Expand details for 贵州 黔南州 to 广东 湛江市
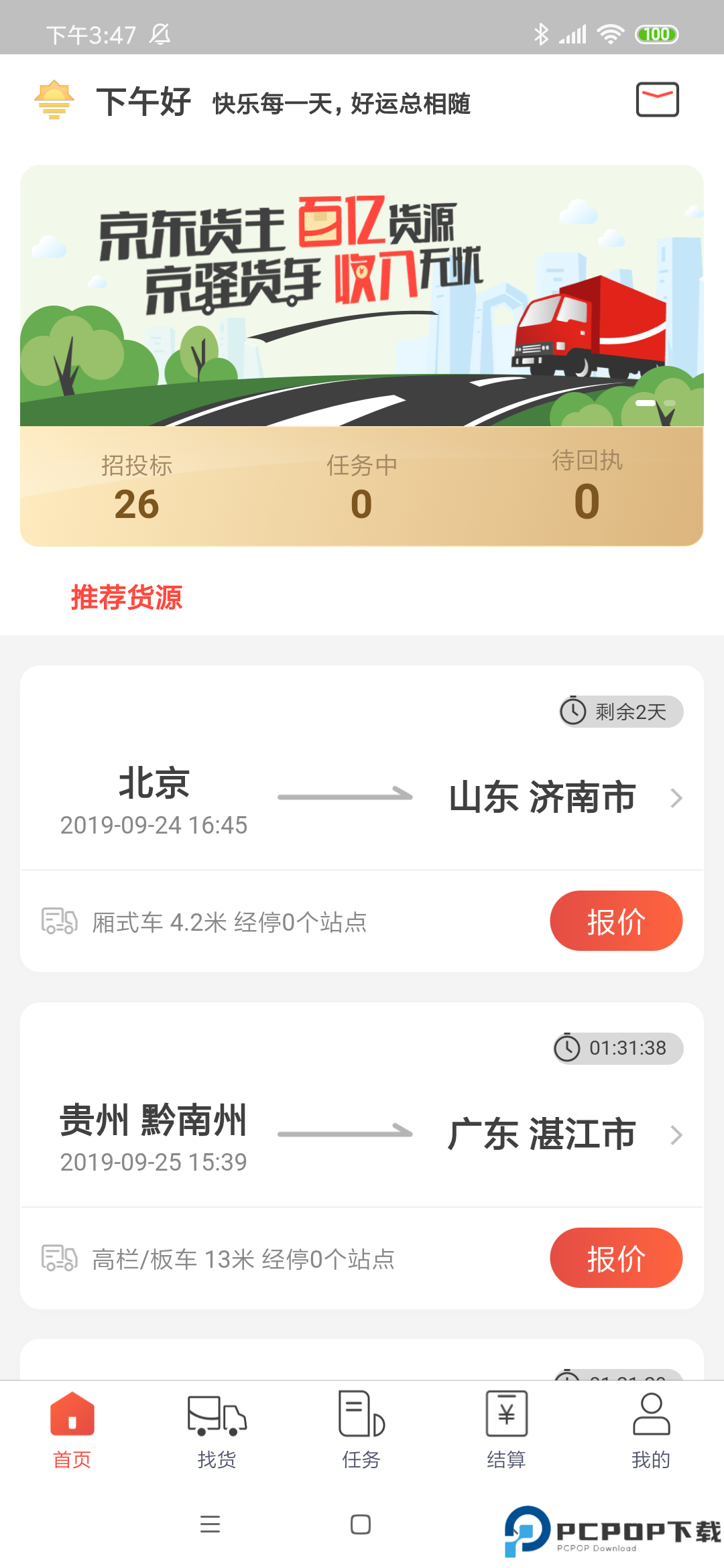This screenshot has width=724, height=1568. pyautogui.click(x=677, y=1135)
